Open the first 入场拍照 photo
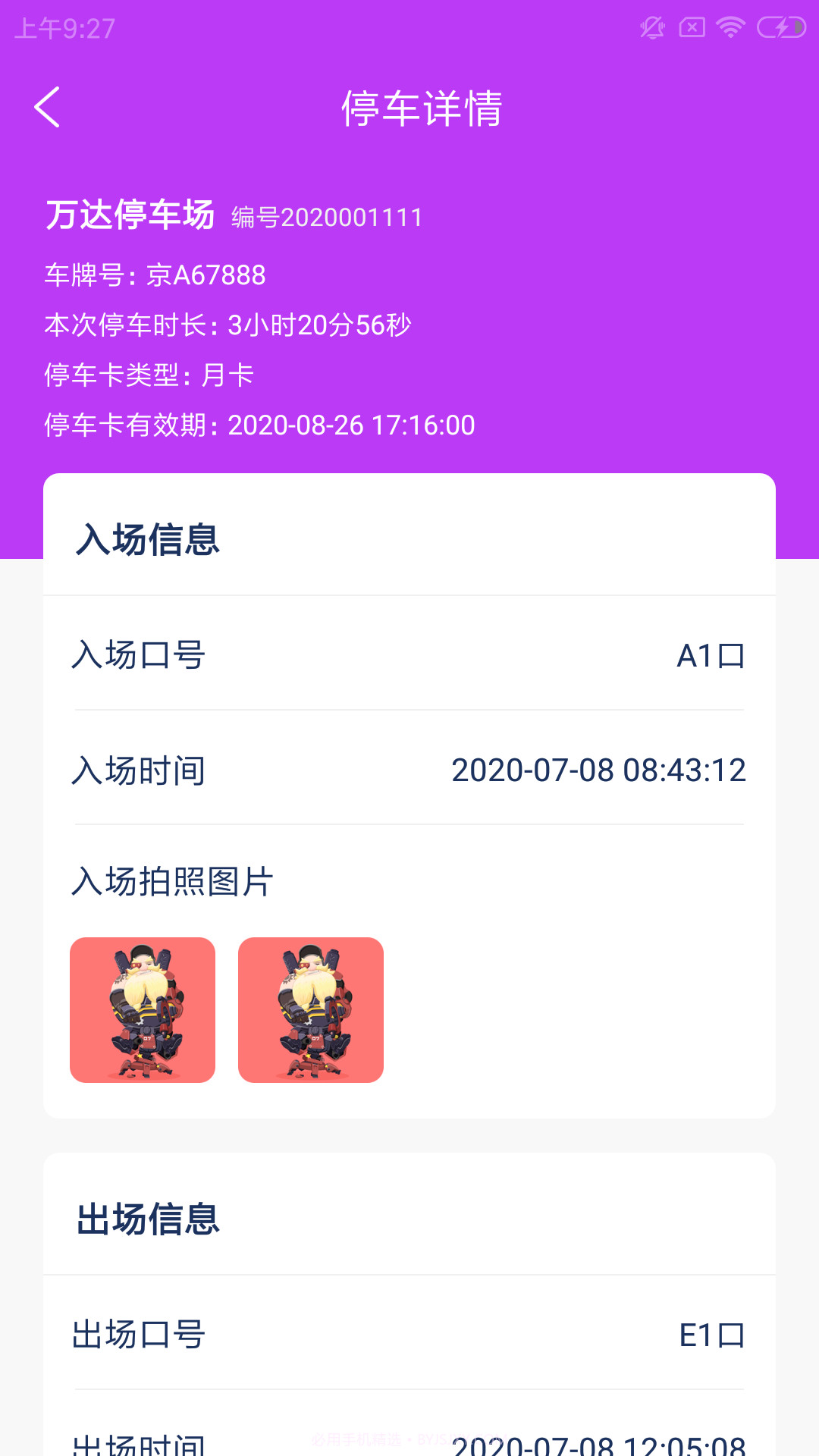This screenshot has height=1456, width=819. pos(143,1010)
